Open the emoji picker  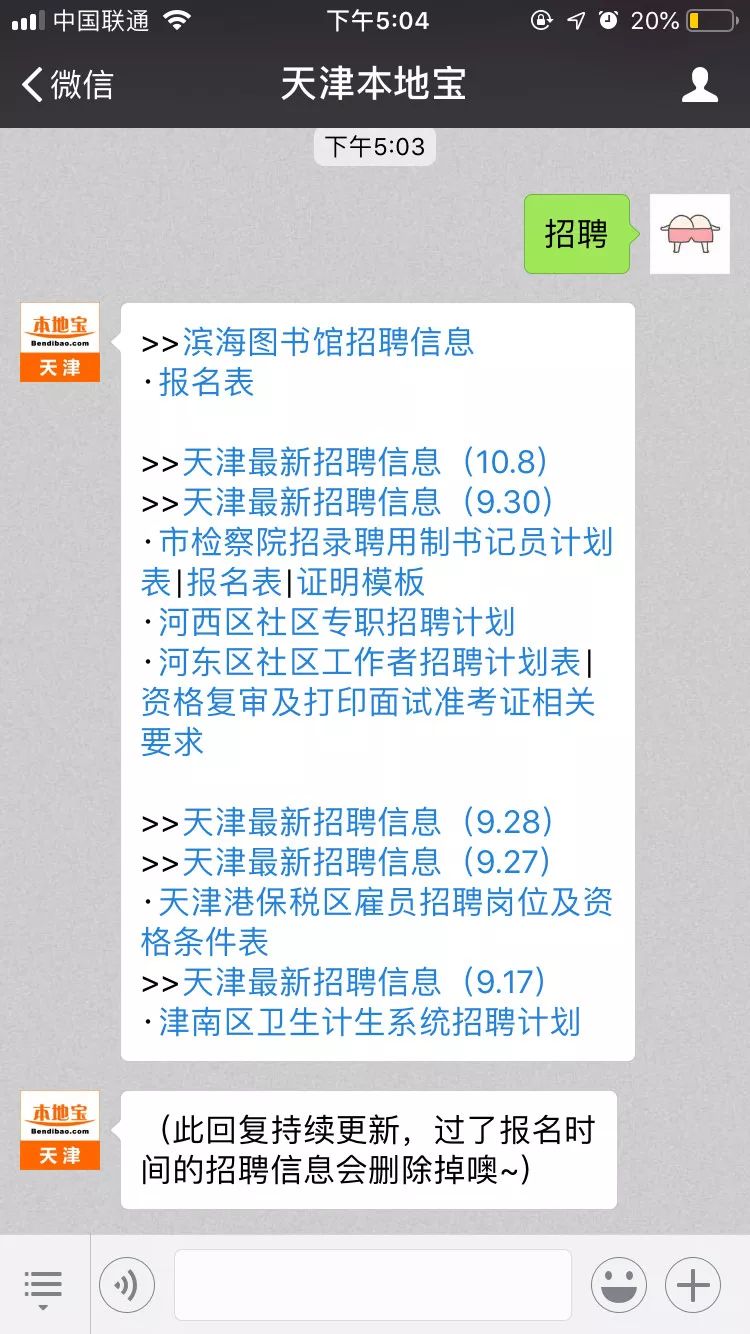[x=619, y=1285]
